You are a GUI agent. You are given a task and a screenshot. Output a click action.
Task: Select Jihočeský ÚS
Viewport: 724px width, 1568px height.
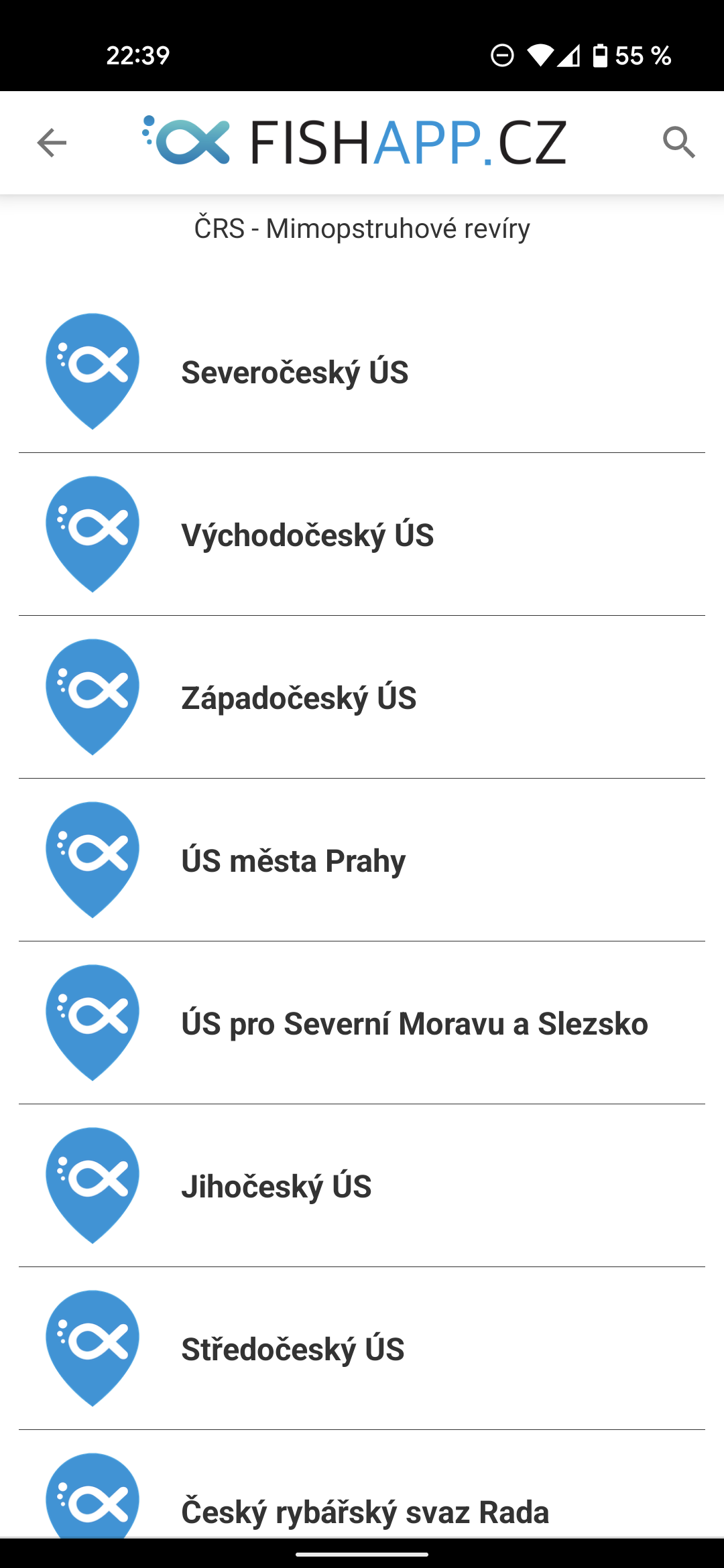click(362, 1186)
